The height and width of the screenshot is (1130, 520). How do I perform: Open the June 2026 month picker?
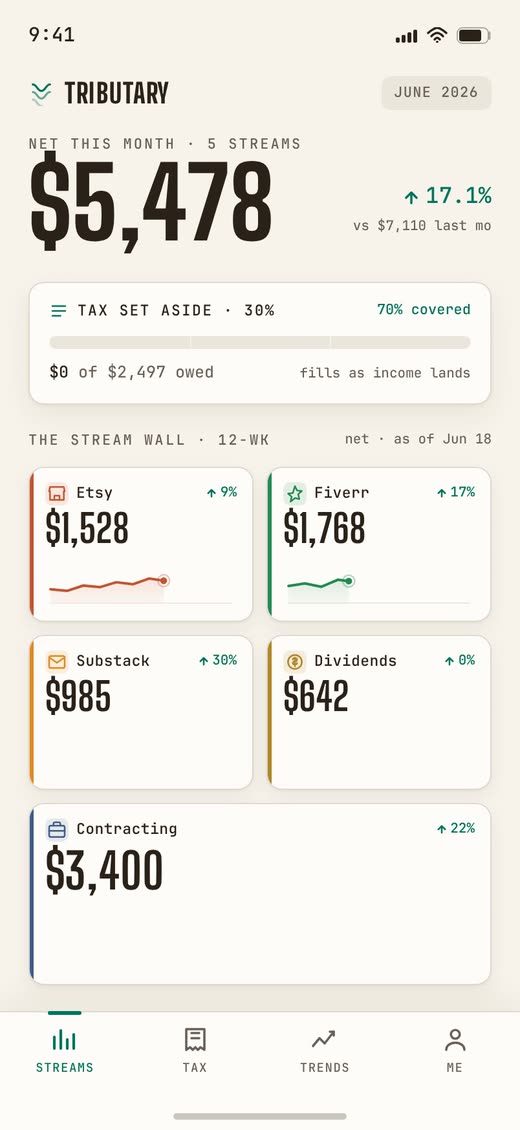(x=436, y=93)
